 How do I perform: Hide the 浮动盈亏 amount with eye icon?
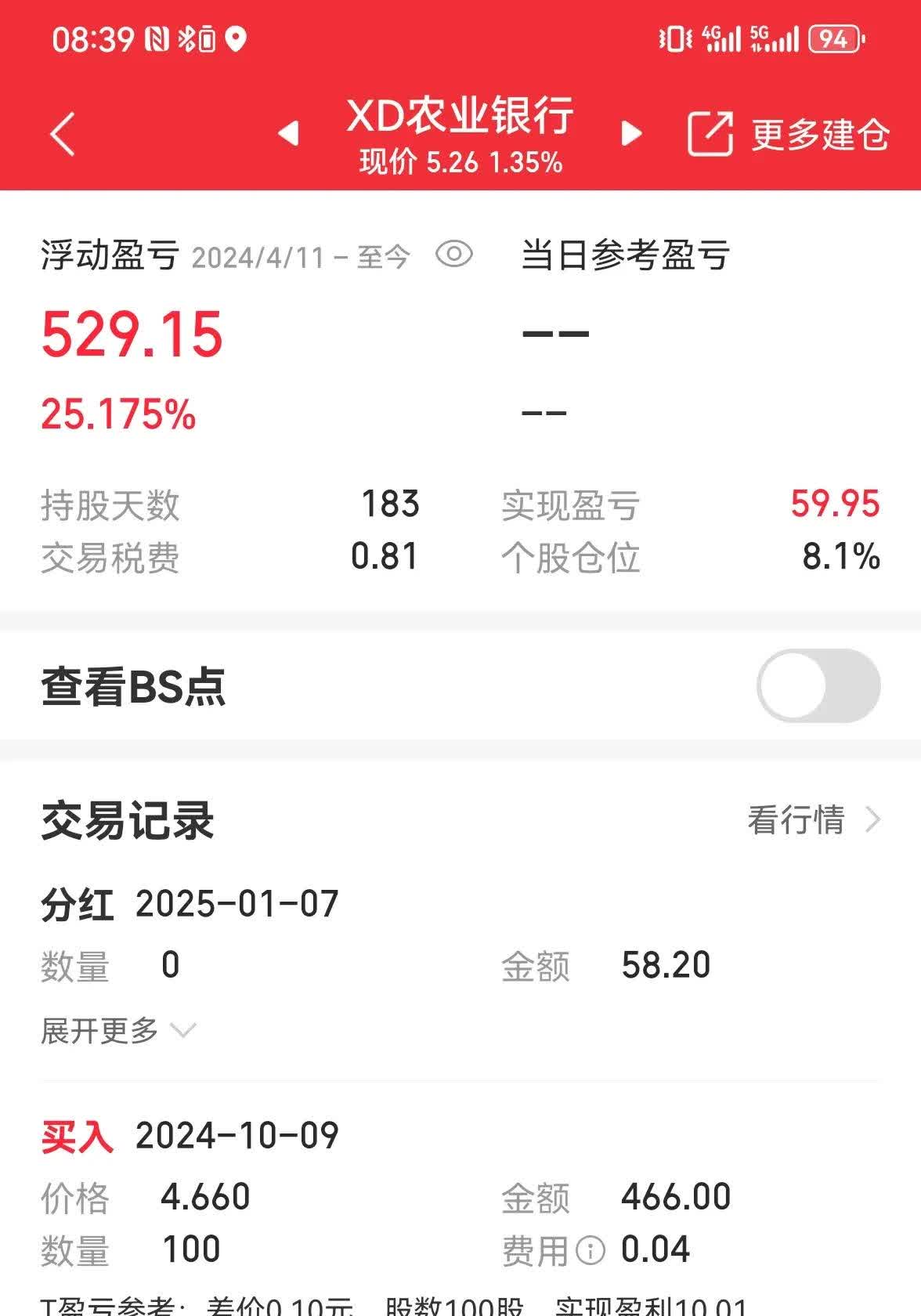click(454, 255)
